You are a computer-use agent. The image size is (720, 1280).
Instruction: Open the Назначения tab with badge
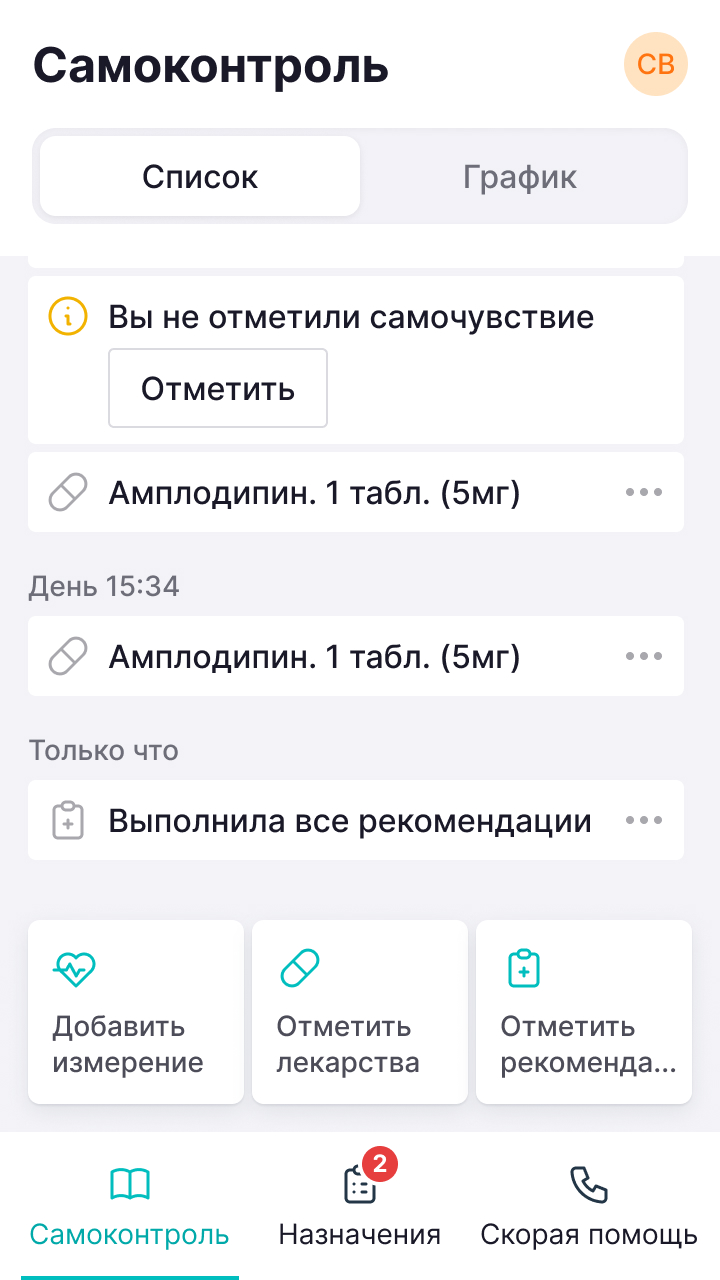(360, 1207)
